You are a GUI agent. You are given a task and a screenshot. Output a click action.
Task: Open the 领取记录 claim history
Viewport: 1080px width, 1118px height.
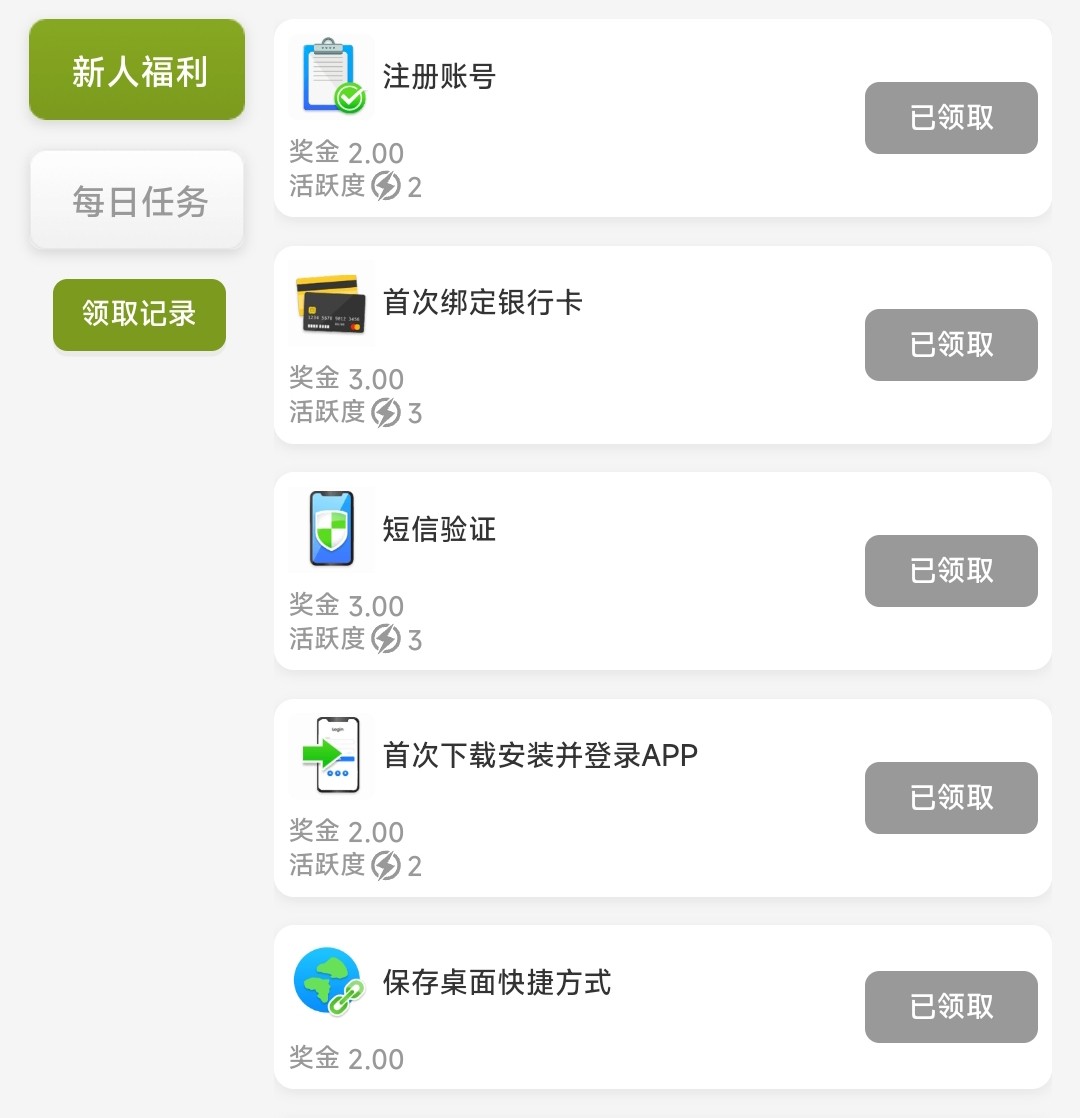(139, 315)
